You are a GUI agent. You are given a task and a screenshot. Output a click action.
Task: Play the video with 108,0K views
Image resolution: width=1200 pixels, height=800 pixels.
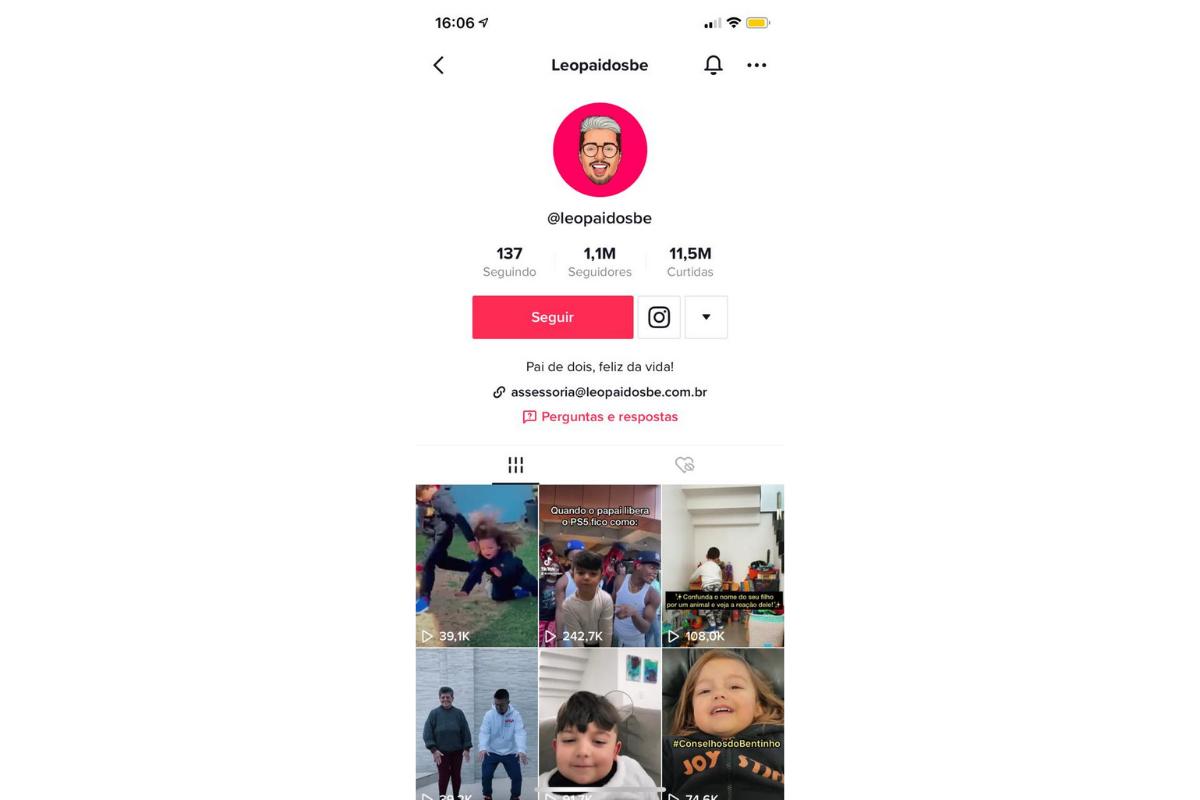pyautogui.click(x=723, y=565)
